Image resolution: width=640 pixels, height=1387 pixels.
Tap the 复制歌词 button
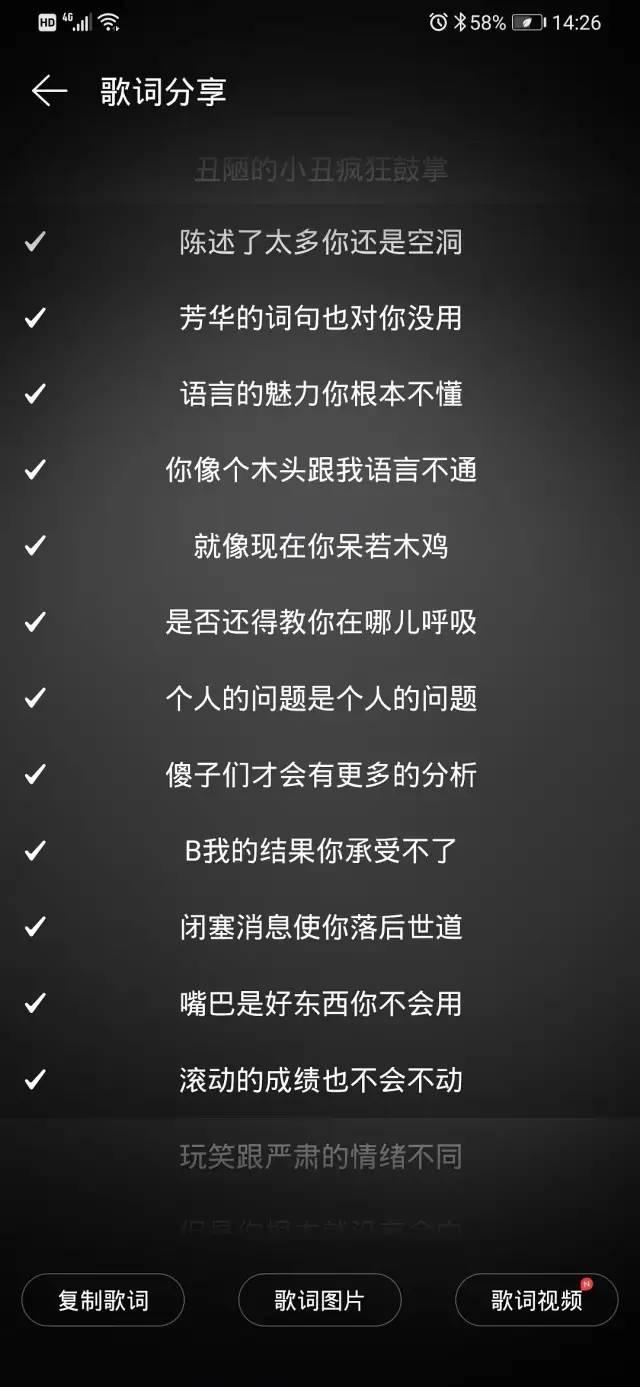[x=103, y=1300]
